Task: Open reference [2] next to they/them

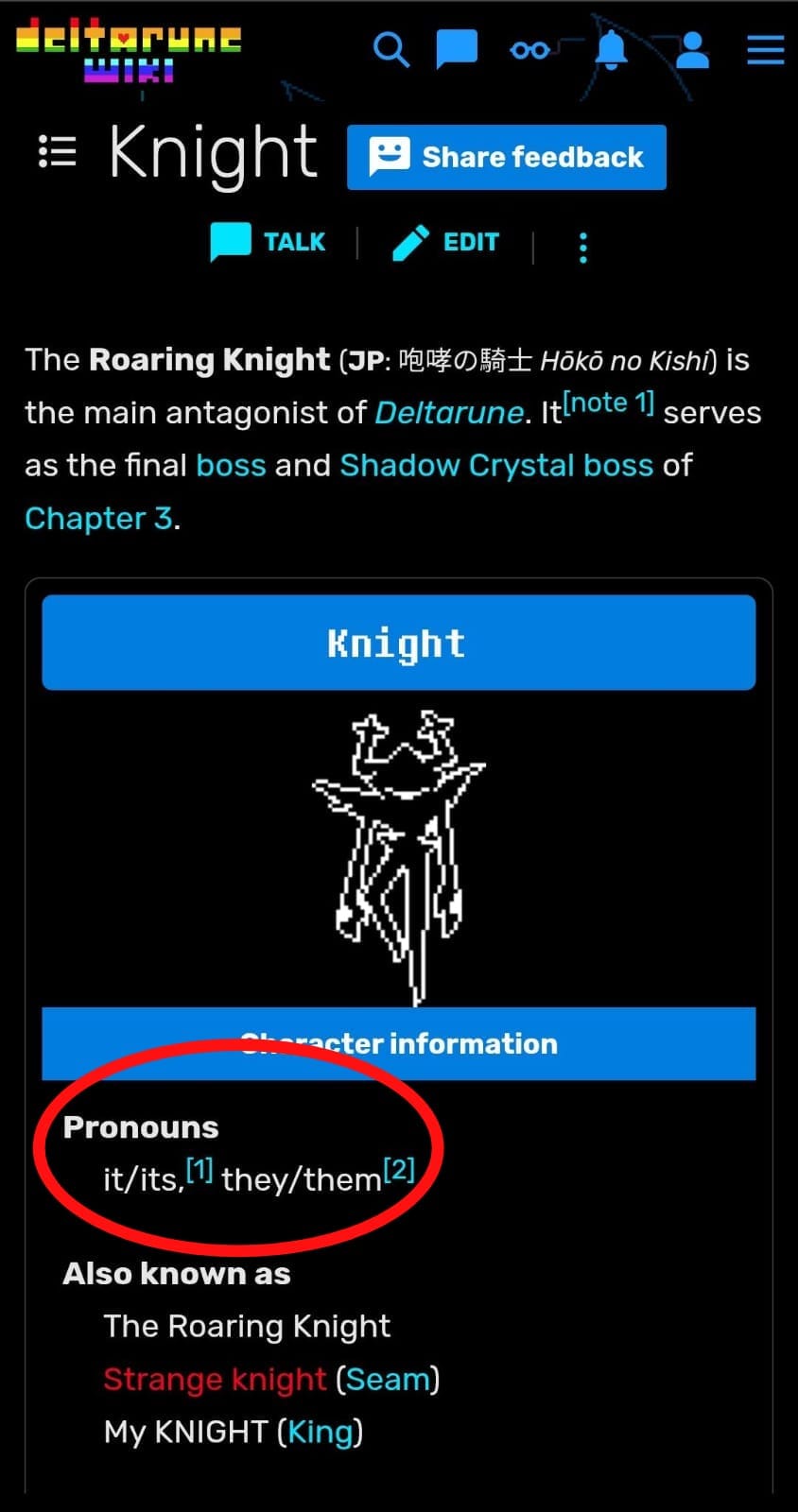Action: [x=399, y=1170]
